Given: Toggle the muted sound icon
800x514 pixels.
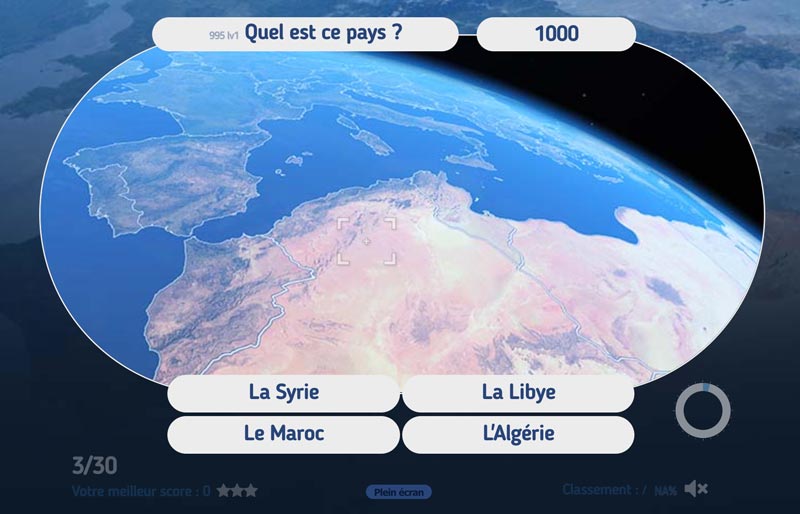Looking at the screenshot, I should point(697,489).
